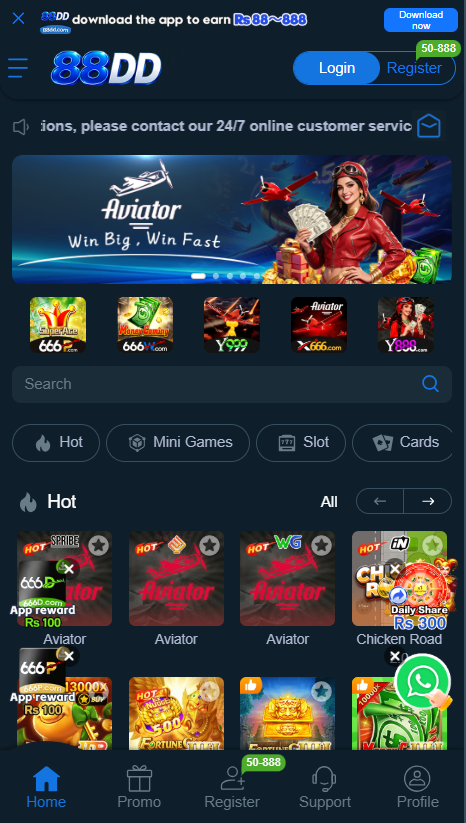Viewport: 466px width, 823px height.
Task: Select the Slot category chip
Action: pos(301,442)
